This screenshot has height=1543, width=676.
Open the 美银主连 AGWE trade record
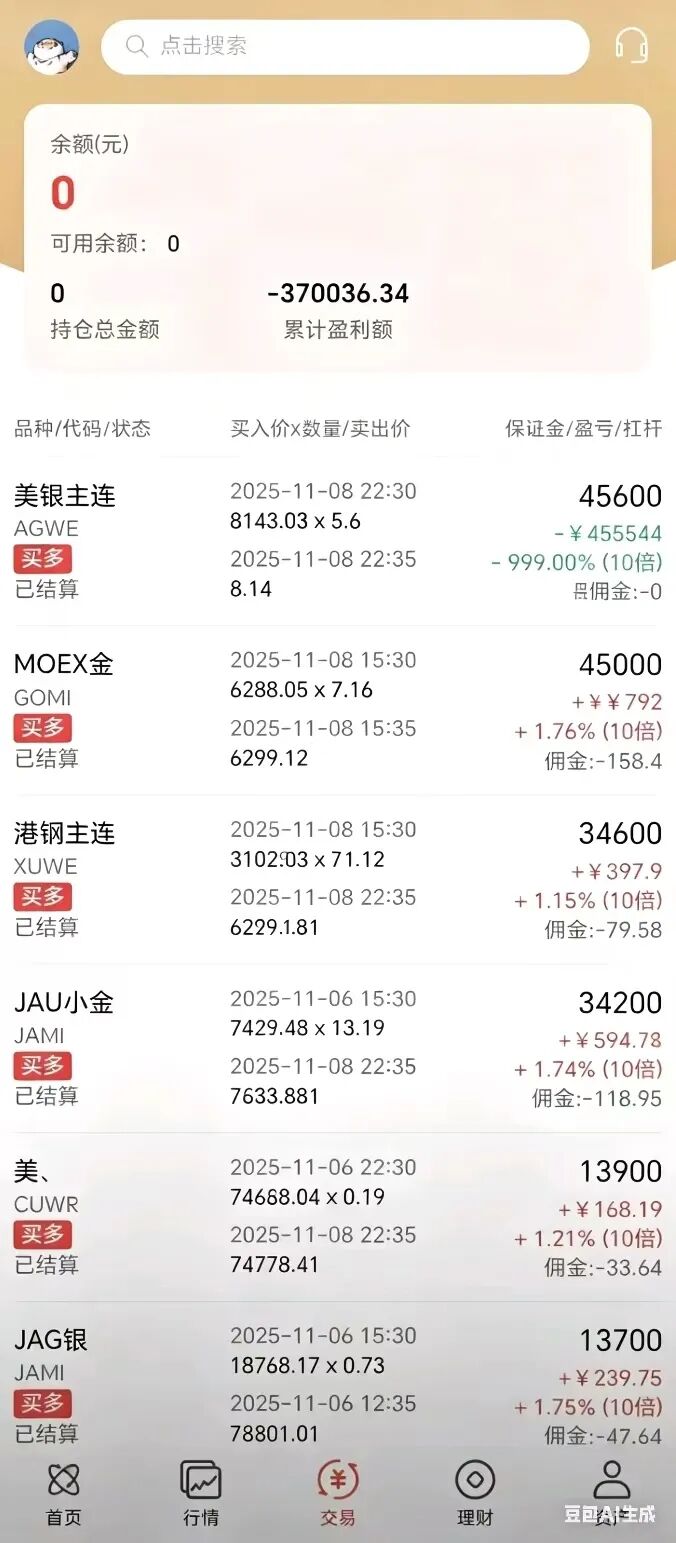tap(337, 540)
